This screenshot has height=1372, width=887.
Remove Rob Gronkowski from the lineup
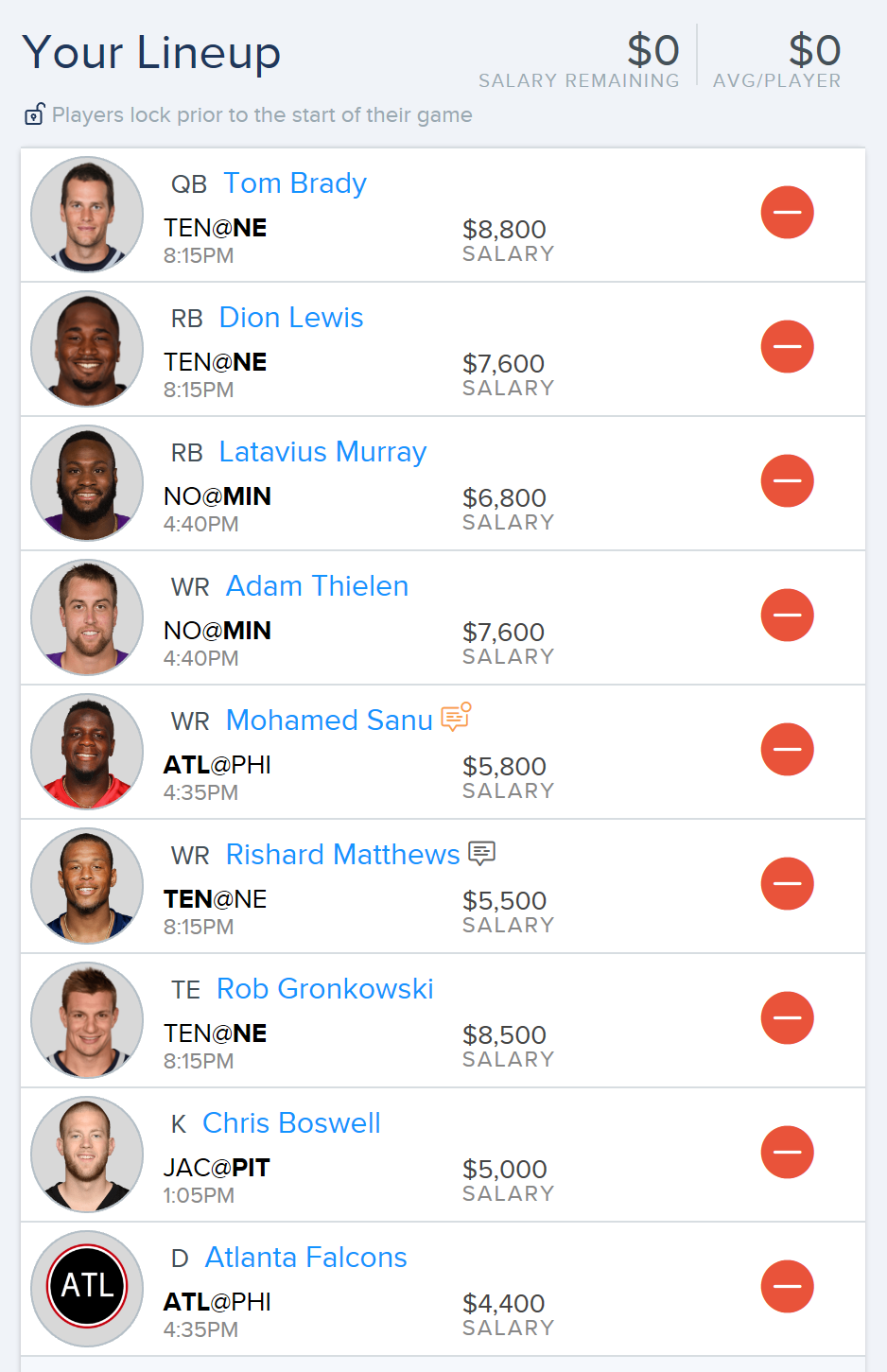click(x=787, y=1018)
